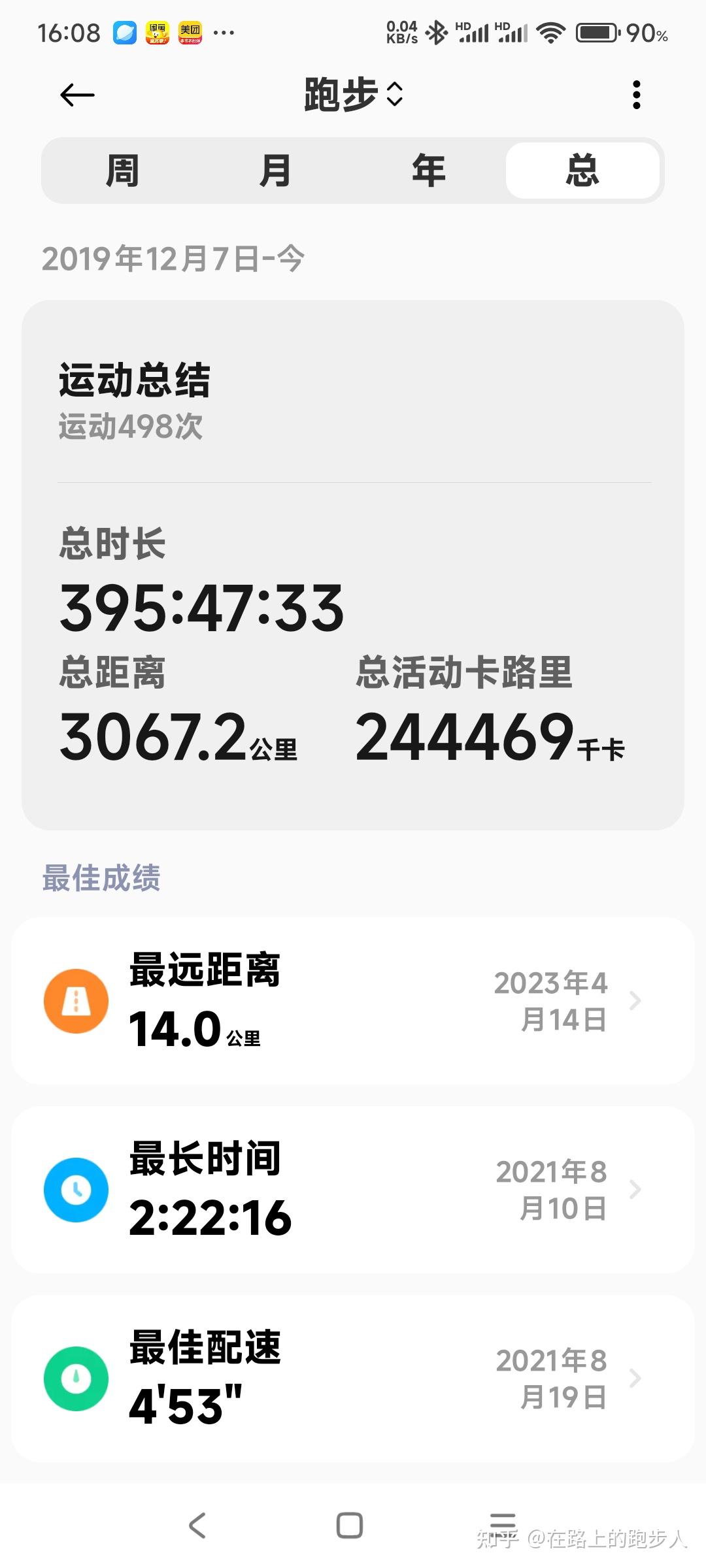Switch to the 年 tab
706x1568 pixels.
click(429, 171)
